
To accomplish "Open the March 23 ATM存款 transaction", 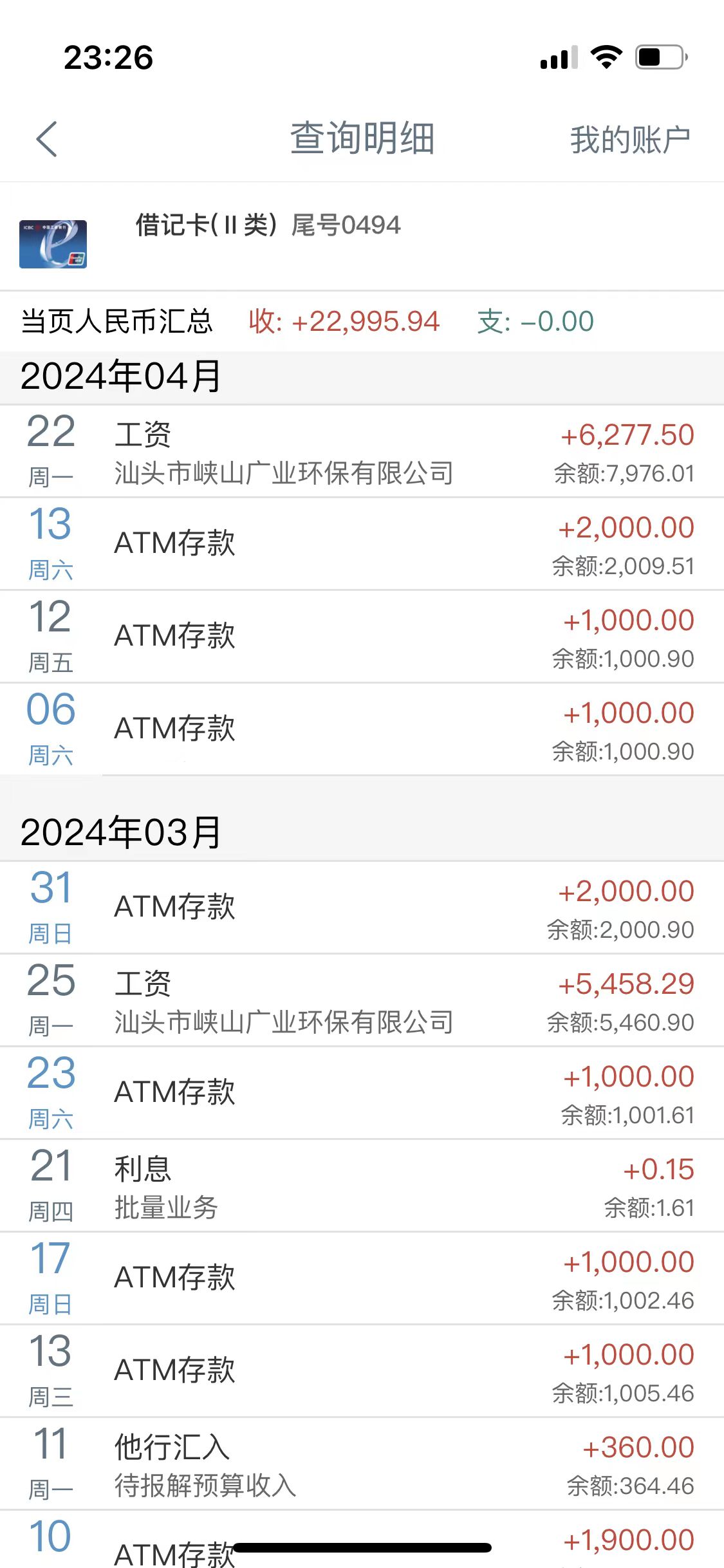I will click(x=360, y=1093).
